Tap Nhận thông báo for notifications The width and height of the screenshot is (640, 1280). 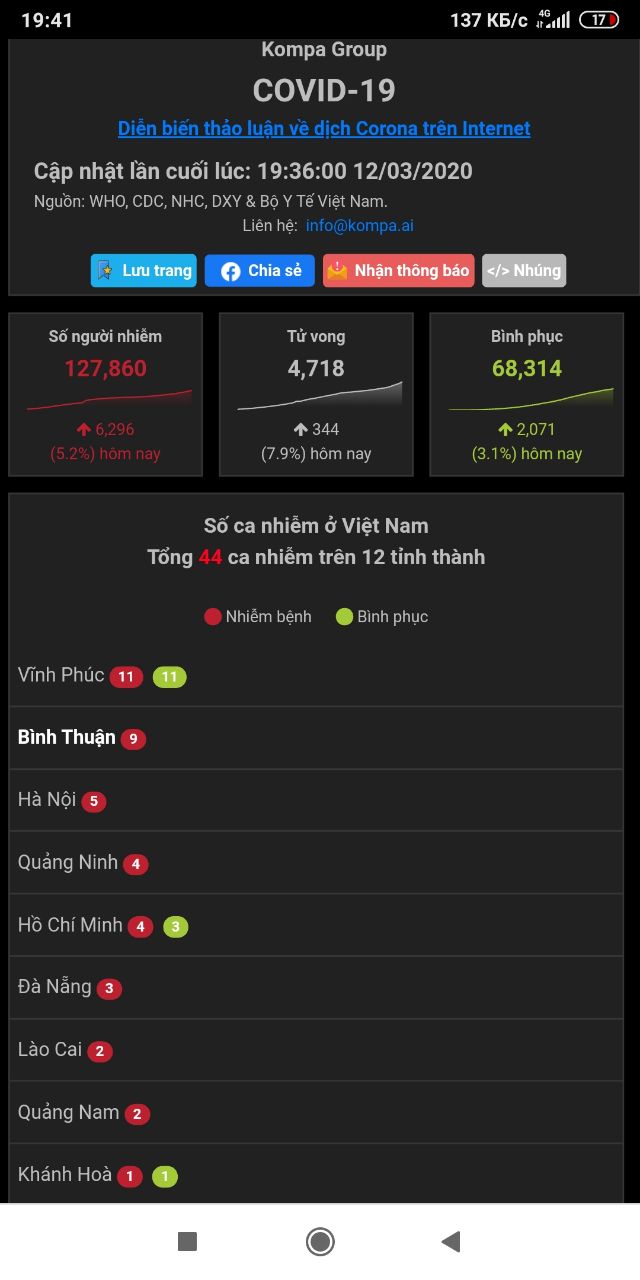[x=398, y=271]
